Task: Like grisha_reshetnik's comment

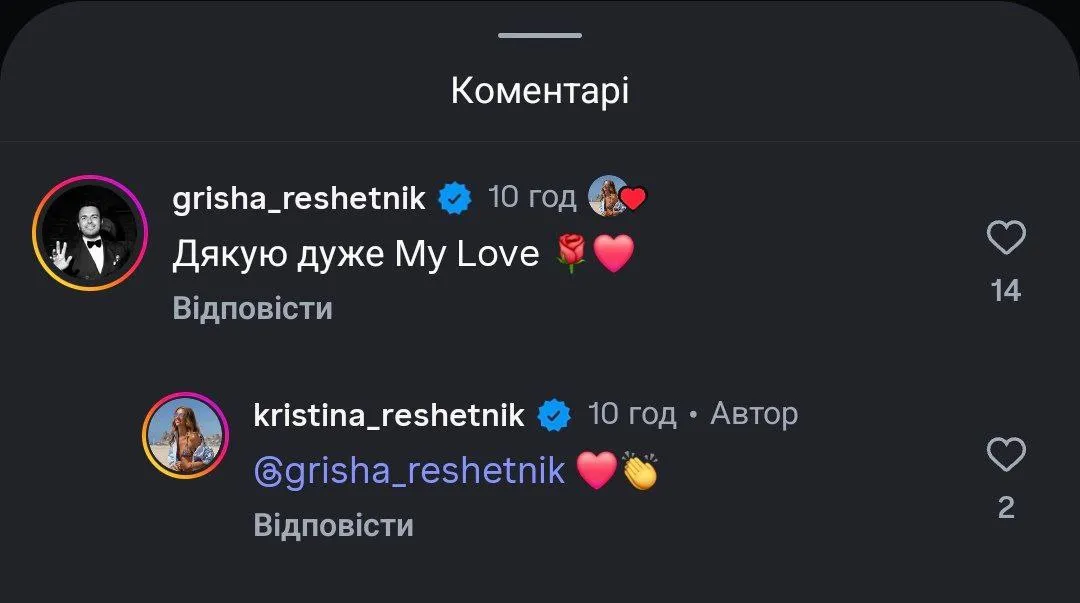Action: 1005,238
